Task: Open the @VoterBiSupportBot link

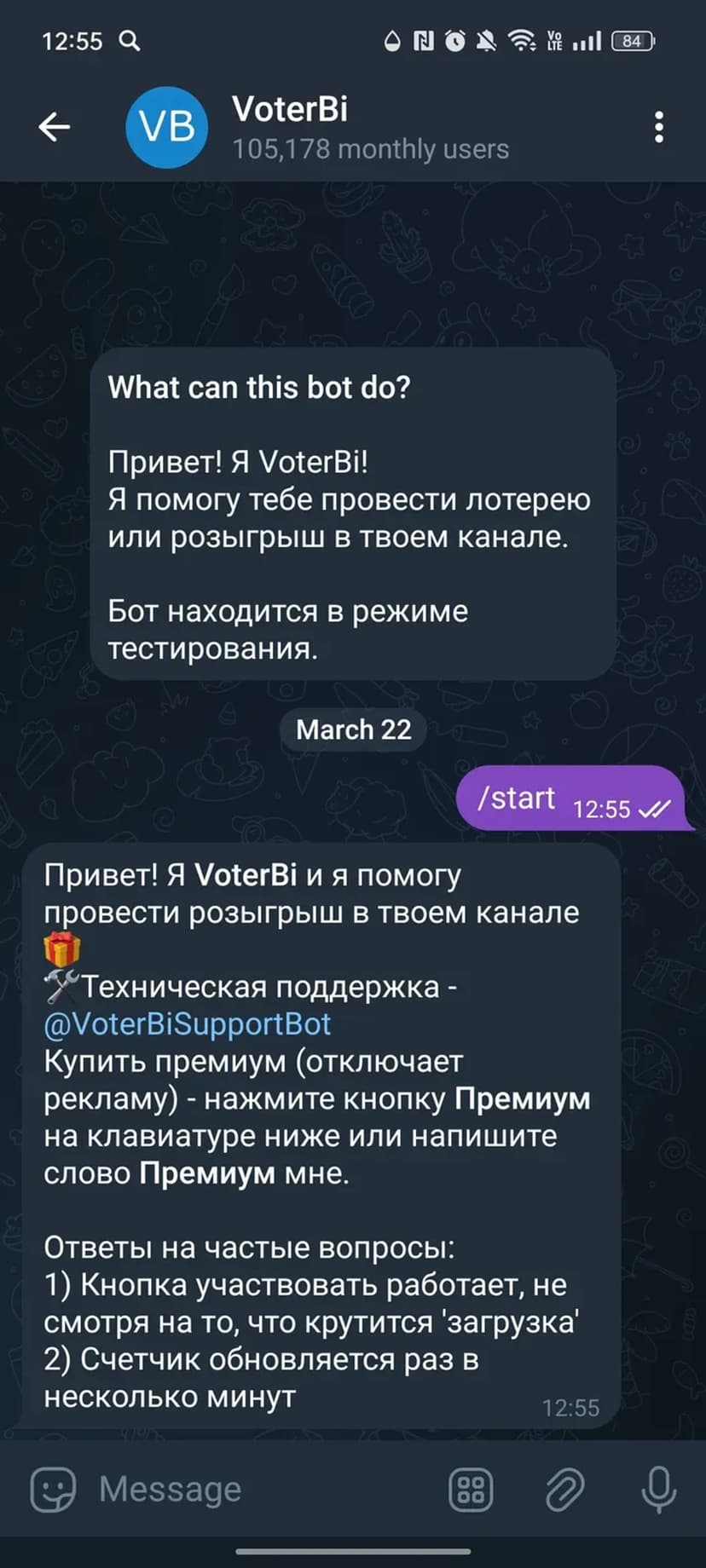Action: 187,1024
